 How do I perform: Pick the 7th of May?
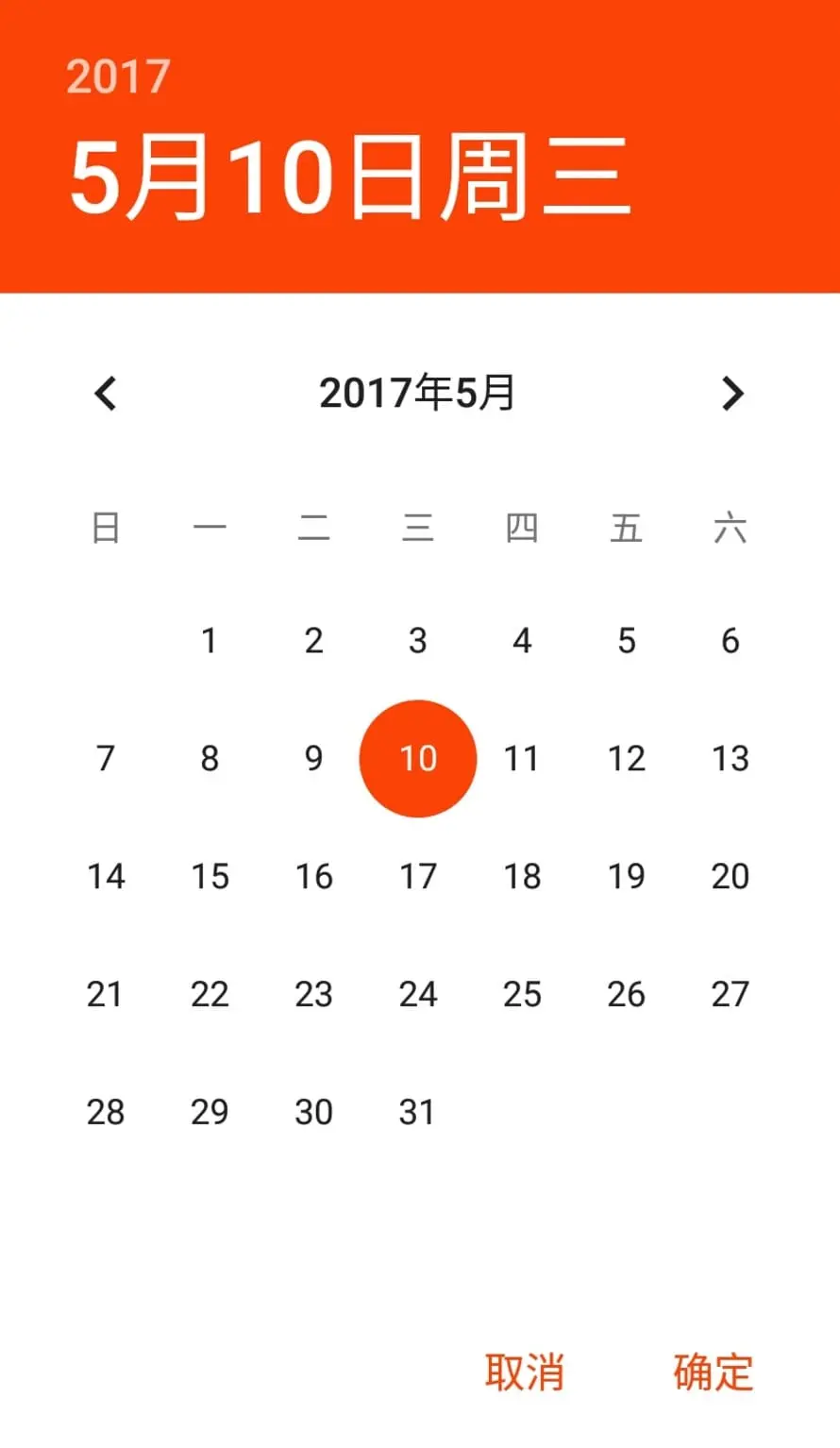106,758
